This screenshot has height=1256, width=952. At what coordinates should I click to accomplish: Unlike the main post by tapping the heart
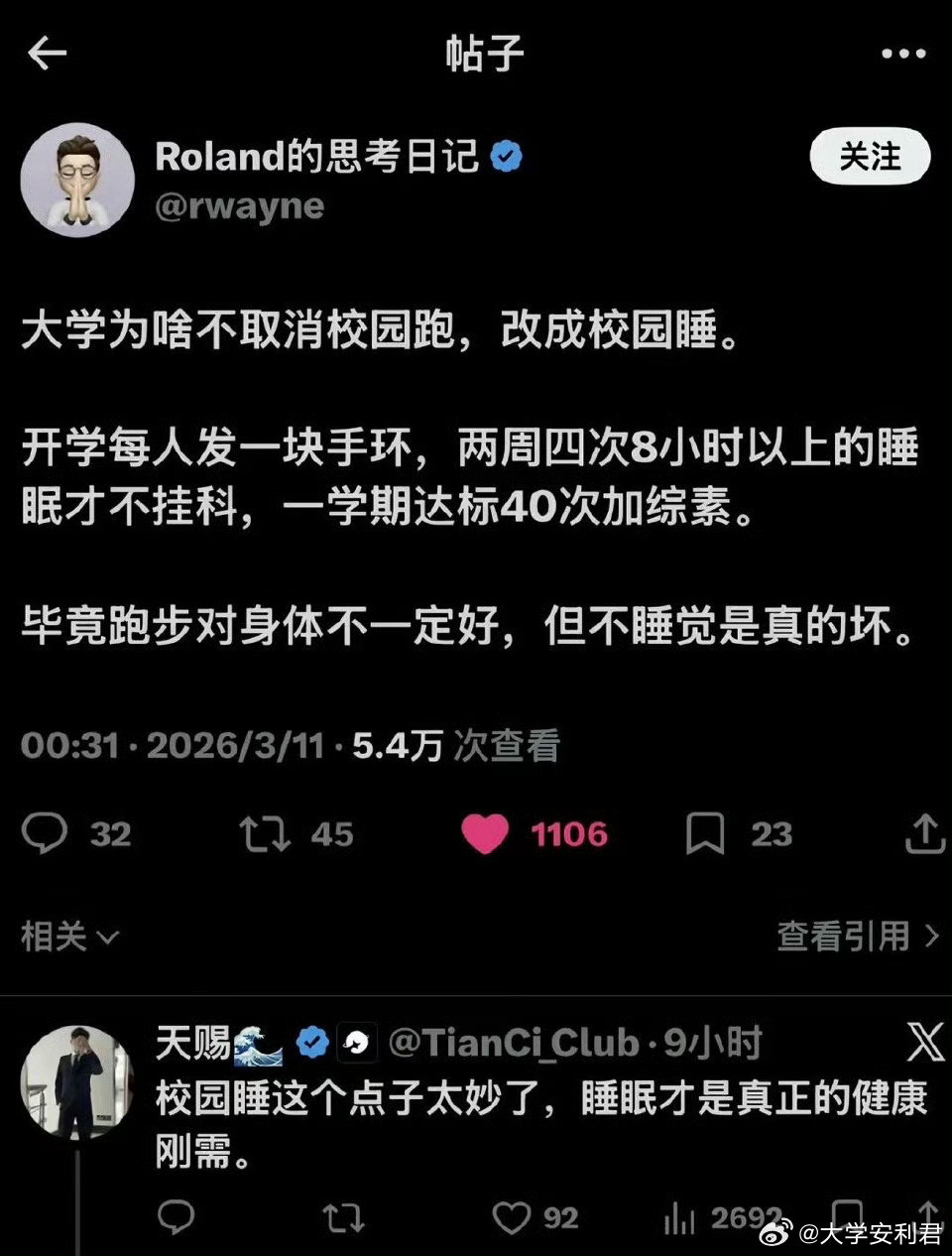pyautogui.click(x=485, y=833)
